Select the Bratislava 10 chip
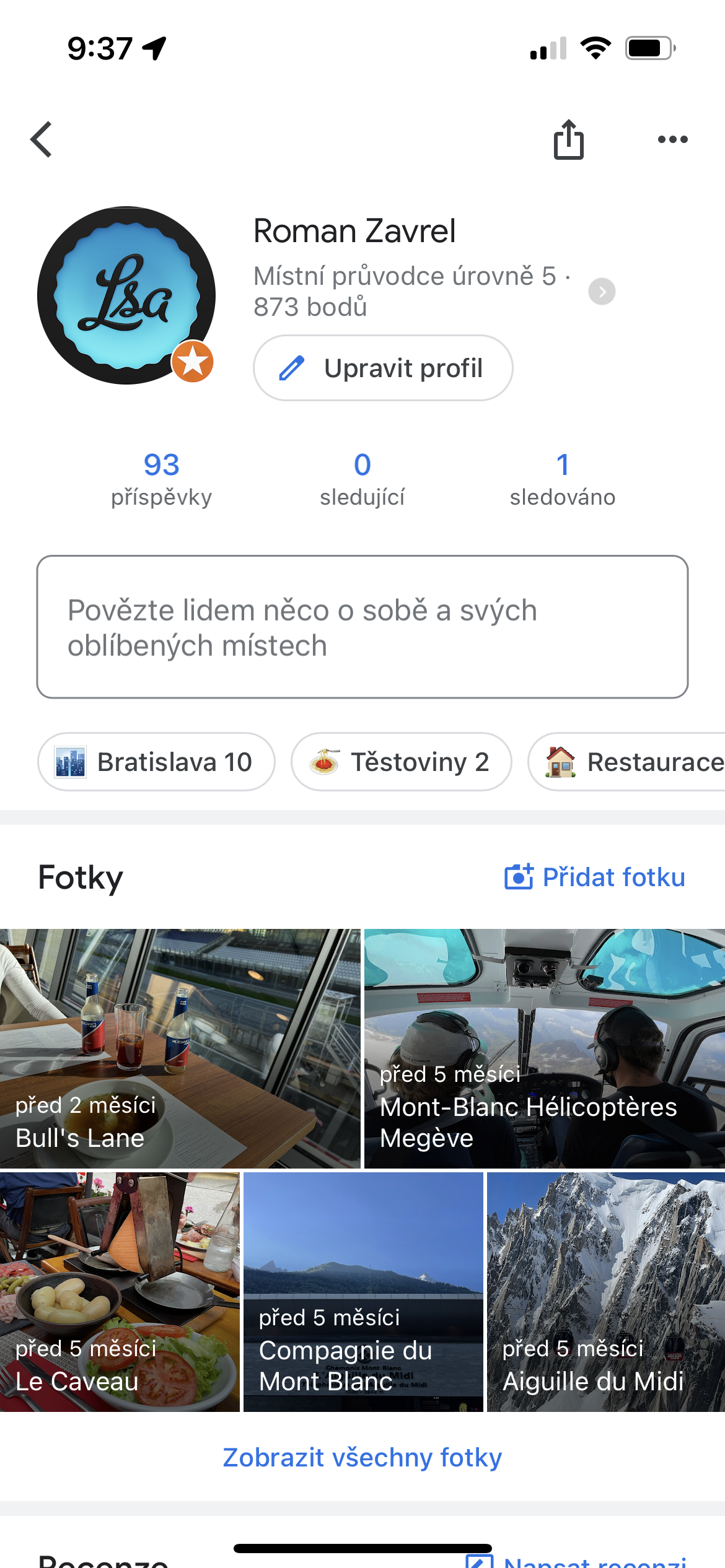 pos(156,762)
